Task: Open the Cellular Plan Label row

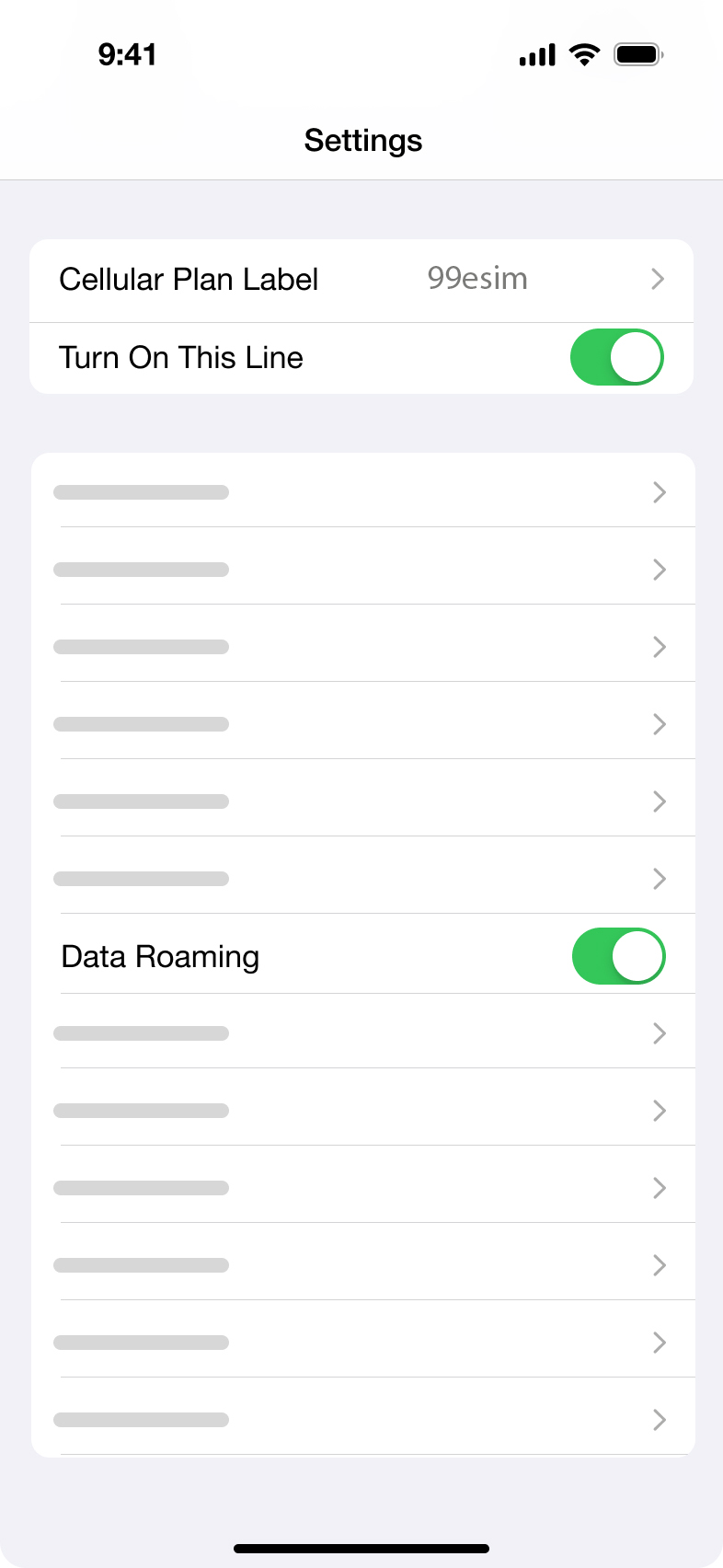Action: 361,280
